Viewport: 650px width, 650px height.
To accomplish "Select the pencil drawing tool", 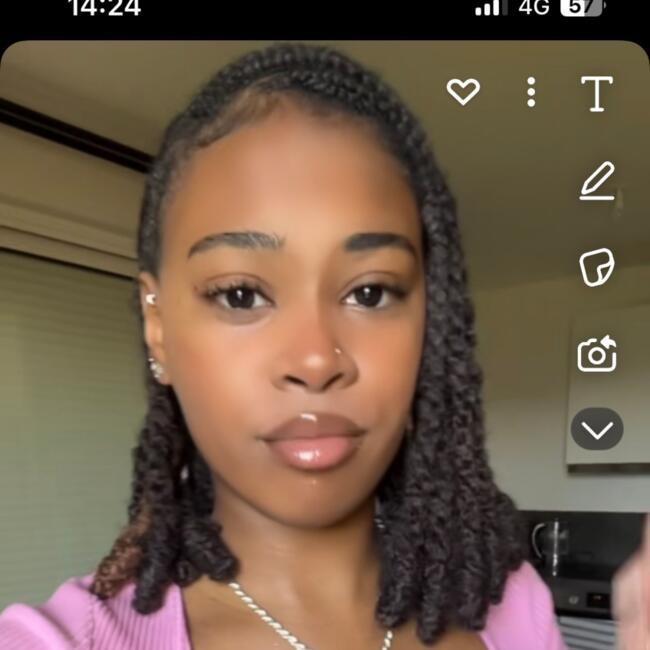I will [x=597, y=182].
